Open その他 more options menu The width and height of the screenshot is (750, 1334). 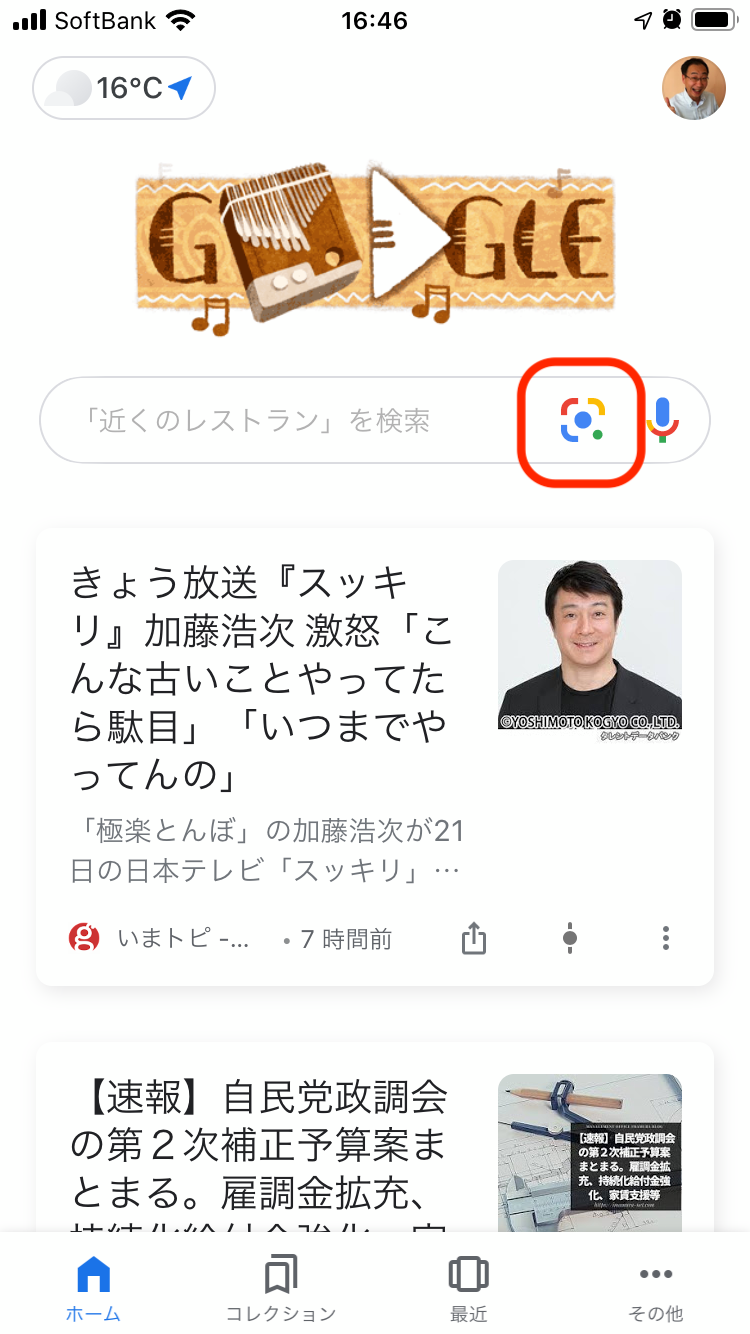(656, 1286)
